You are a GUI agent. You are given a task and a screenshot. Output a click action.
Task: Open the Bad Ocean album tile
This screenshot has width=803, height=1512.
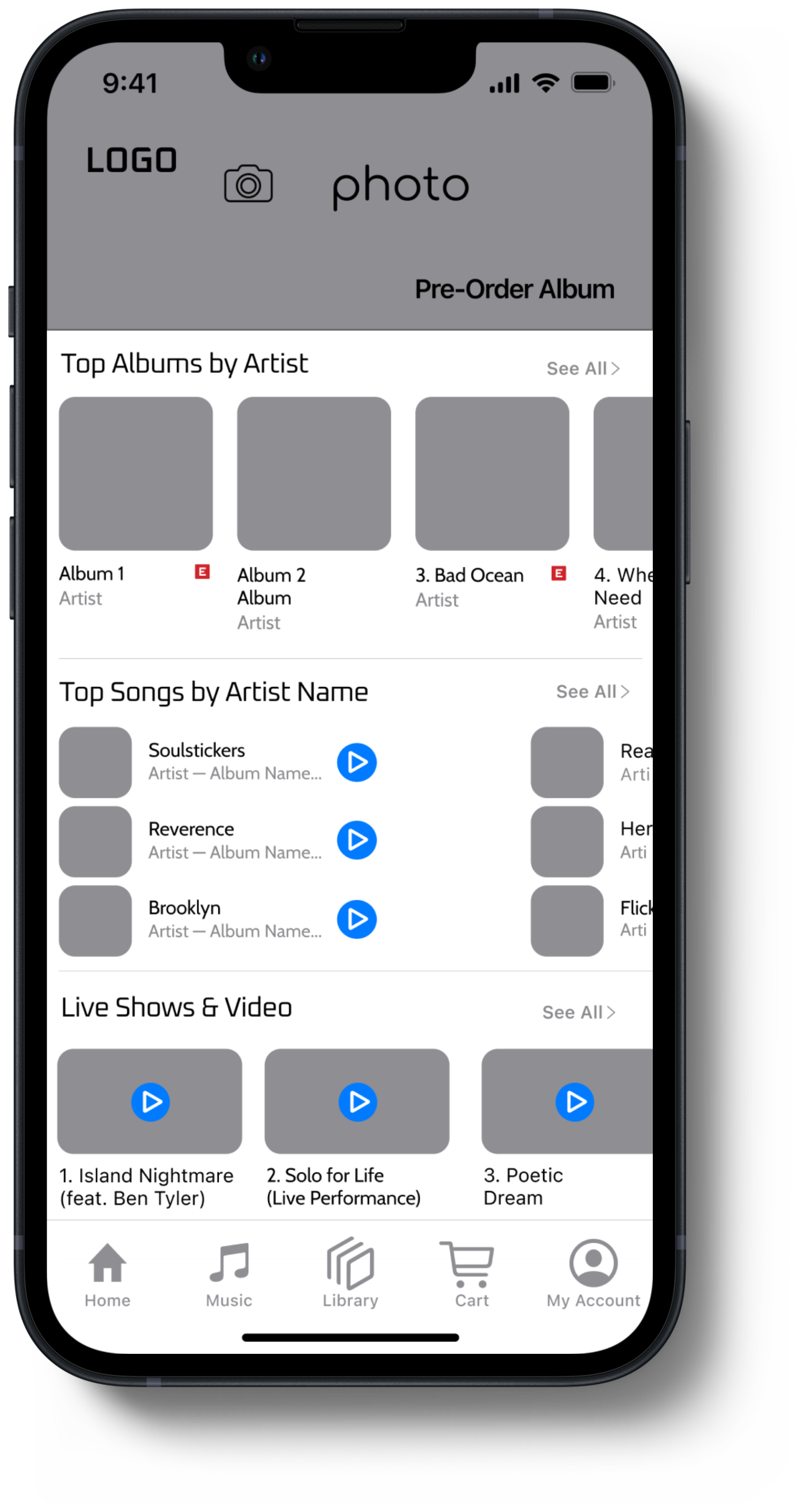coord(492,474)
